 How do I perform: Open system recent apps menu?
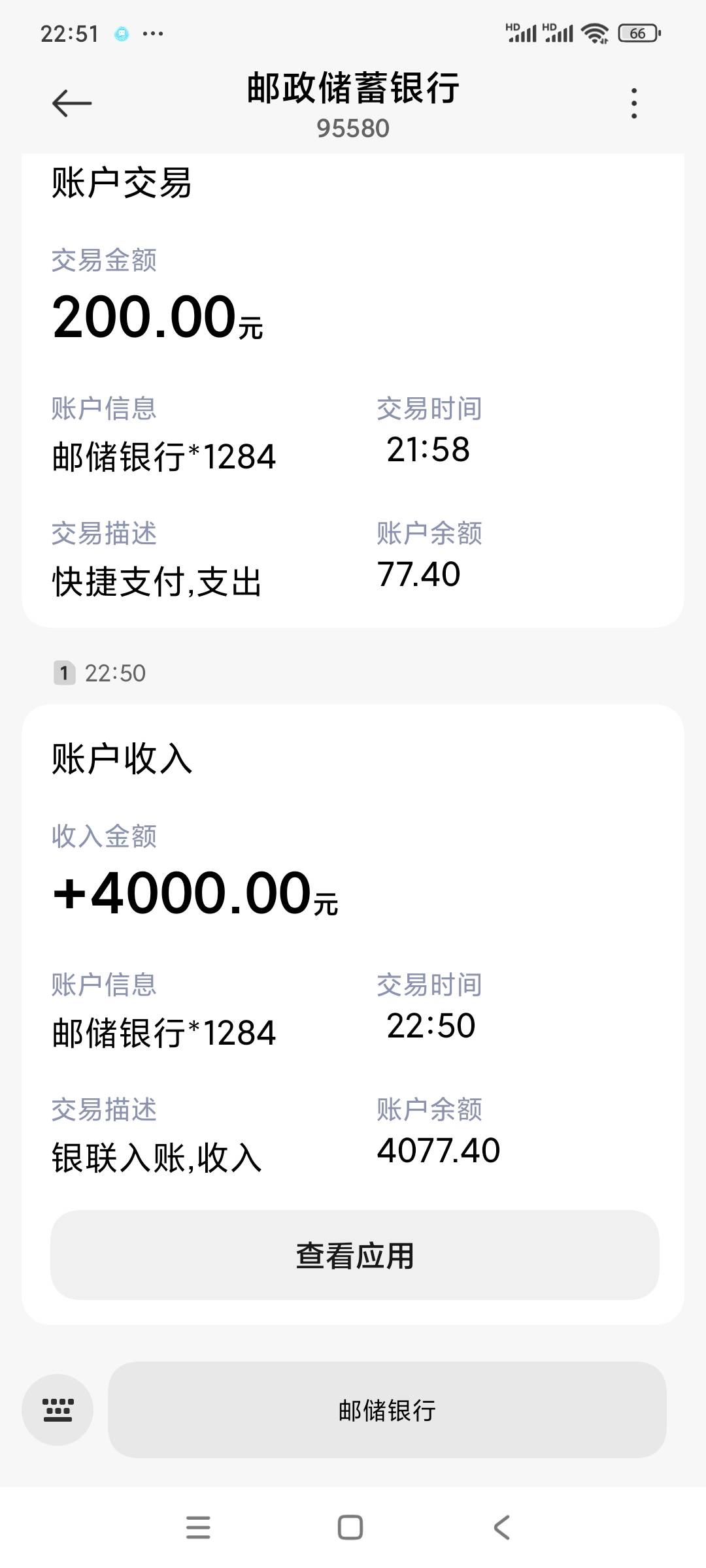(x=198, y=1527)
